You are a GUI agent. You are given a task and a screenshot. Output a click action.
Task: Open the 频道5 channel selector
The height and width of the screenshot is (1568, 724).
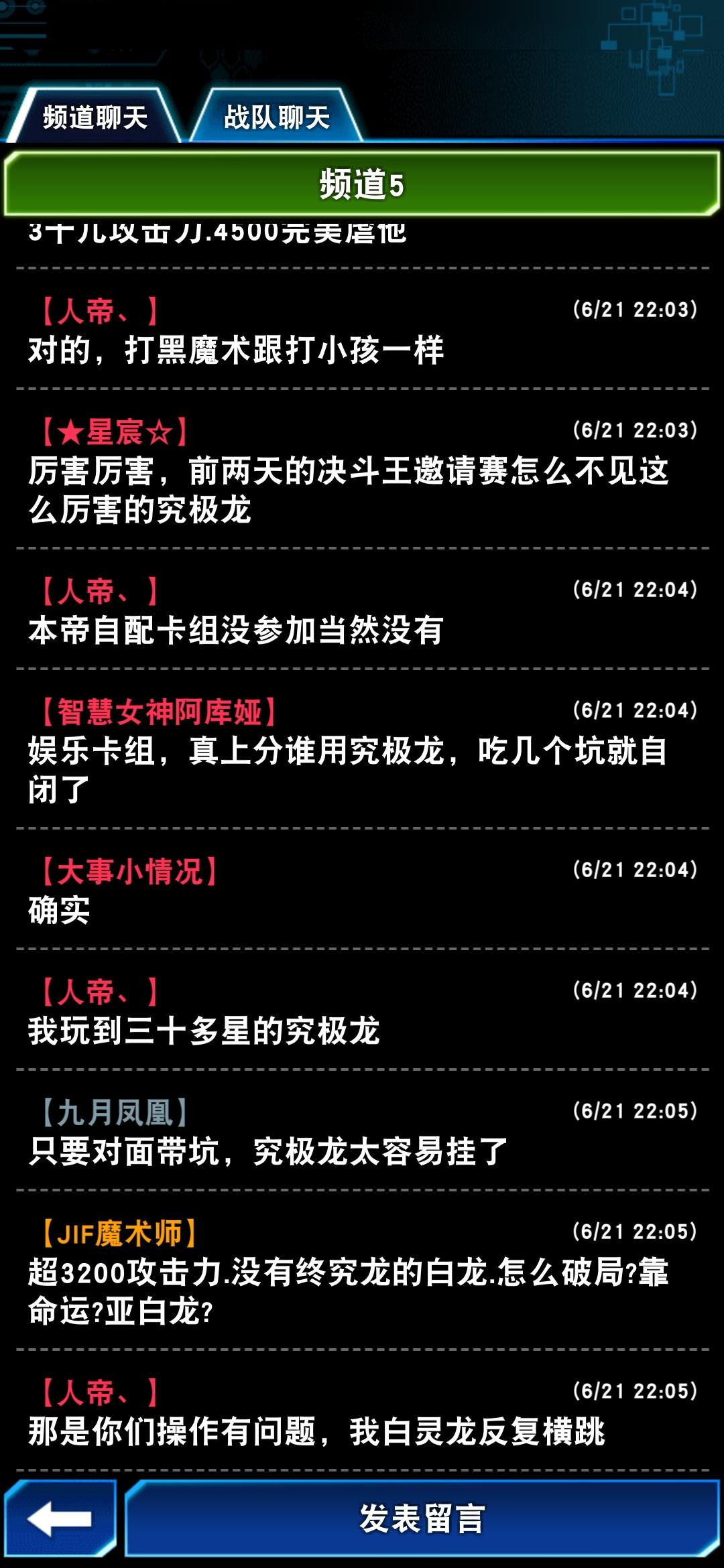[362, 184]
